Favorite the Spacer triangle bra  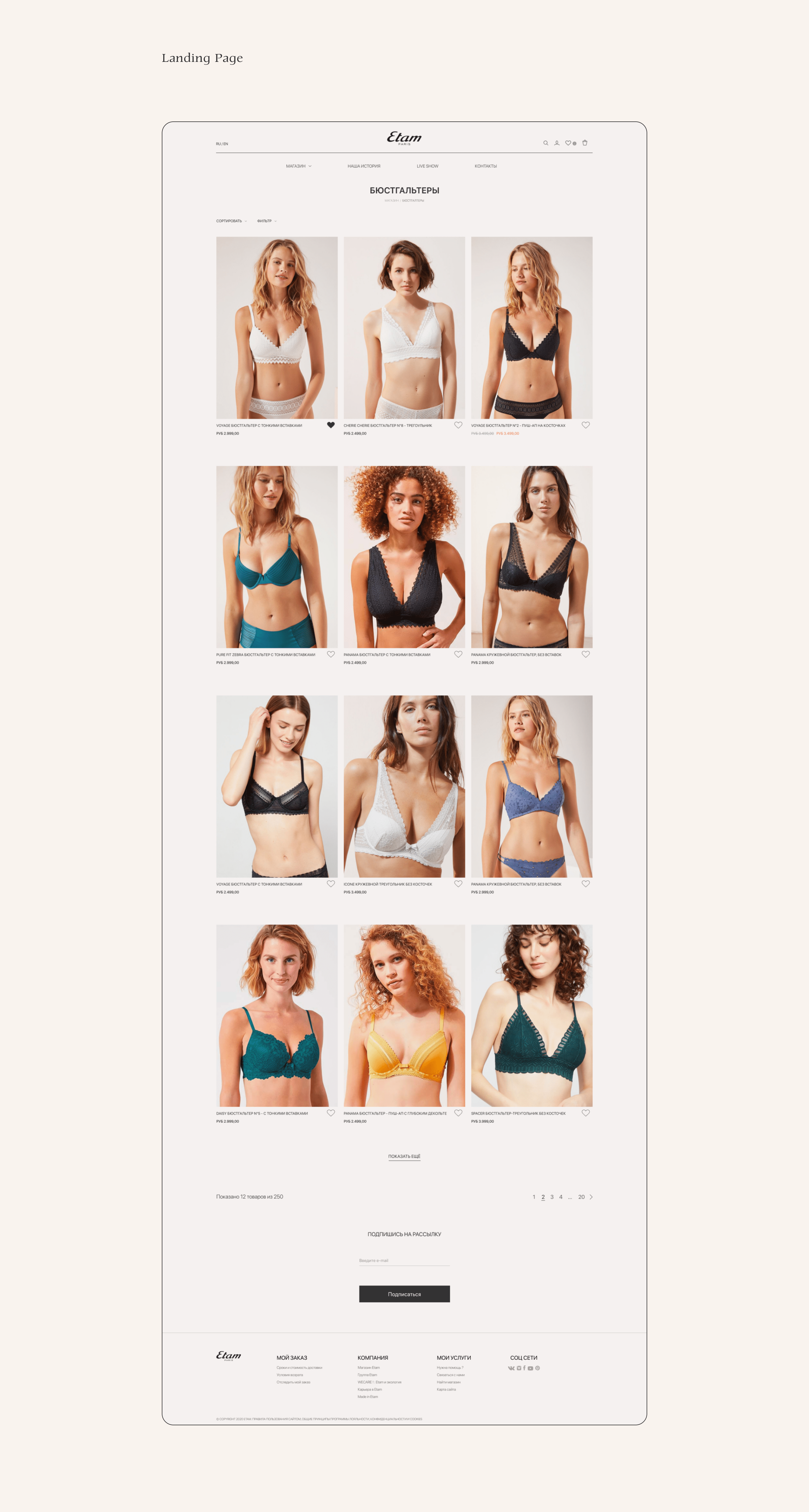tap(585, 1113)
